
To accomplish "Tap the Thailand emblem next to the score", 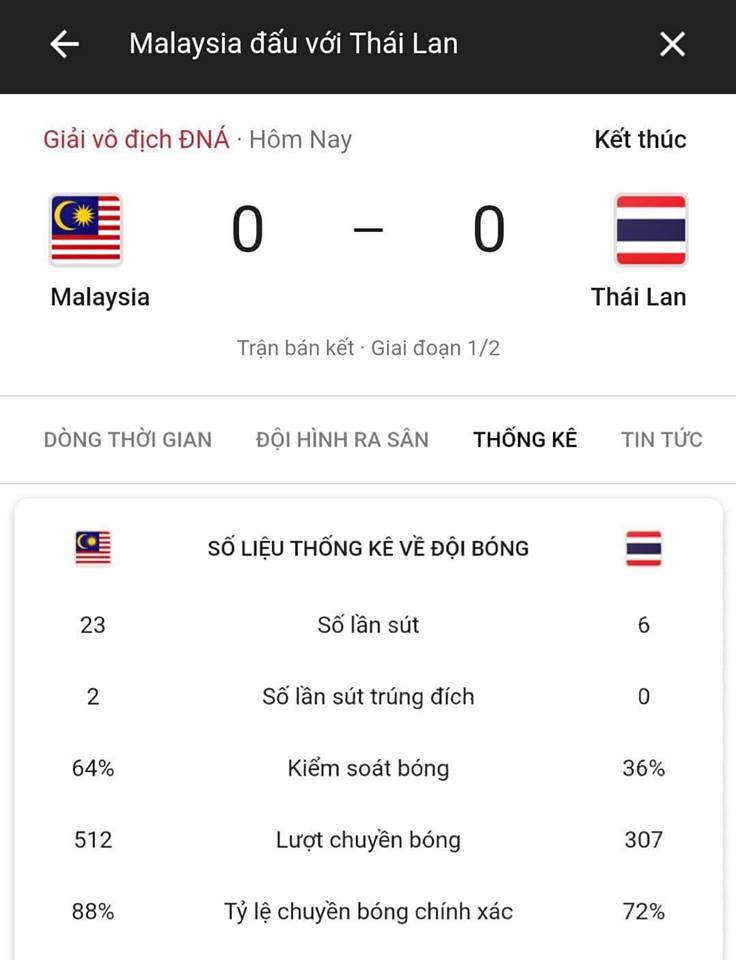I will pyautogui.click(x=650, y=229).
